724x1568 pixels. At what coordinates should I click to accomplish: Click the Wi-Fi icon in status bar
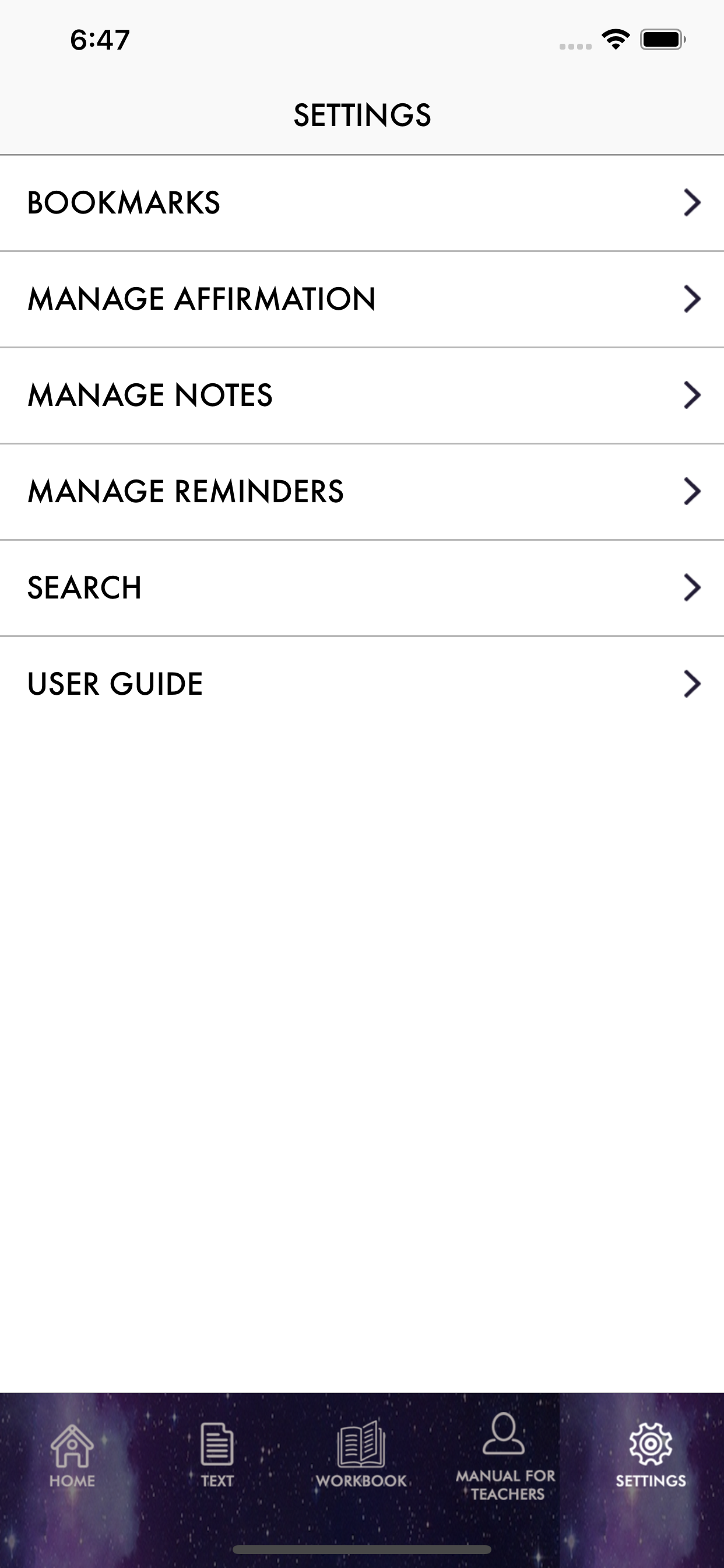coord(615,39)
